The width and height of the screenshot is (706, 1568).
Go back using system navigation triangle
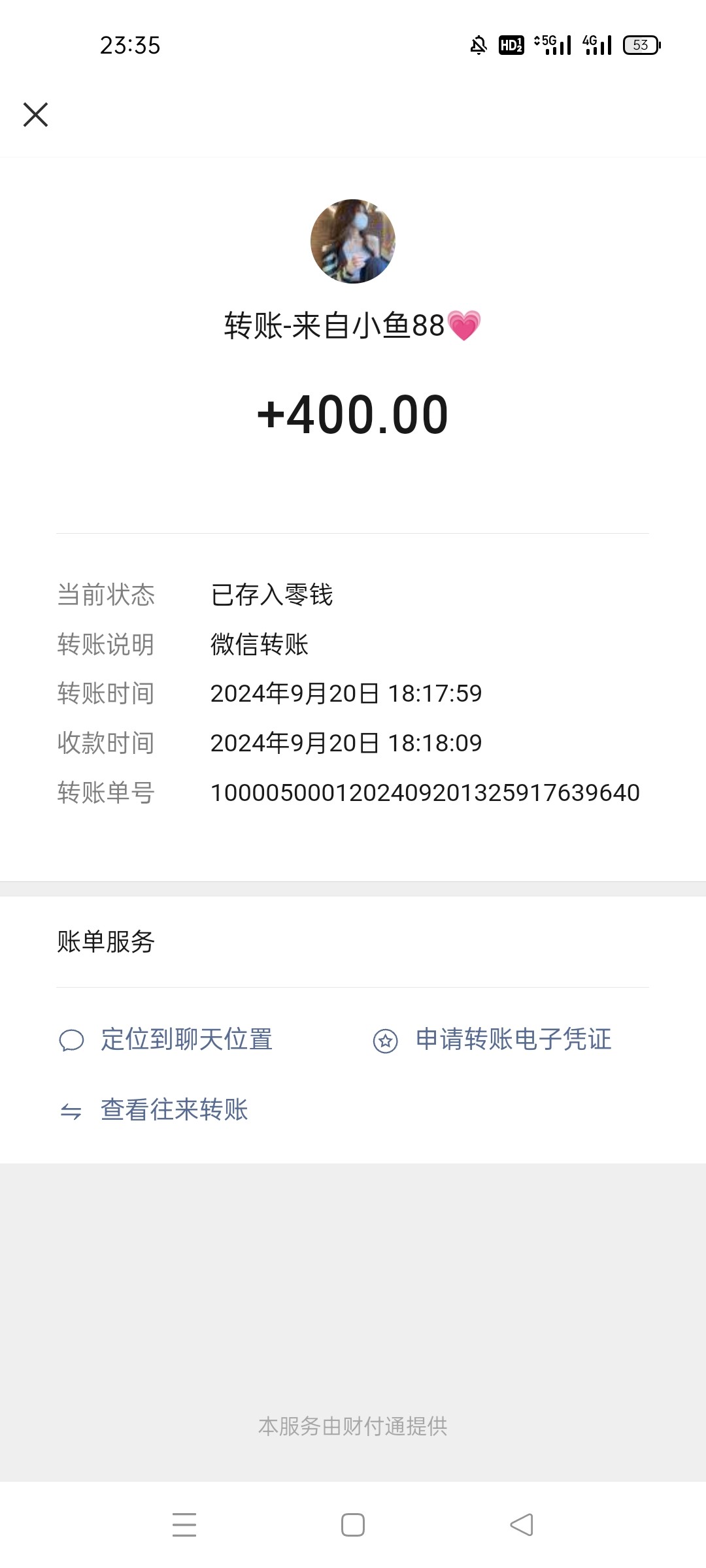click(x=522, y=1525)
